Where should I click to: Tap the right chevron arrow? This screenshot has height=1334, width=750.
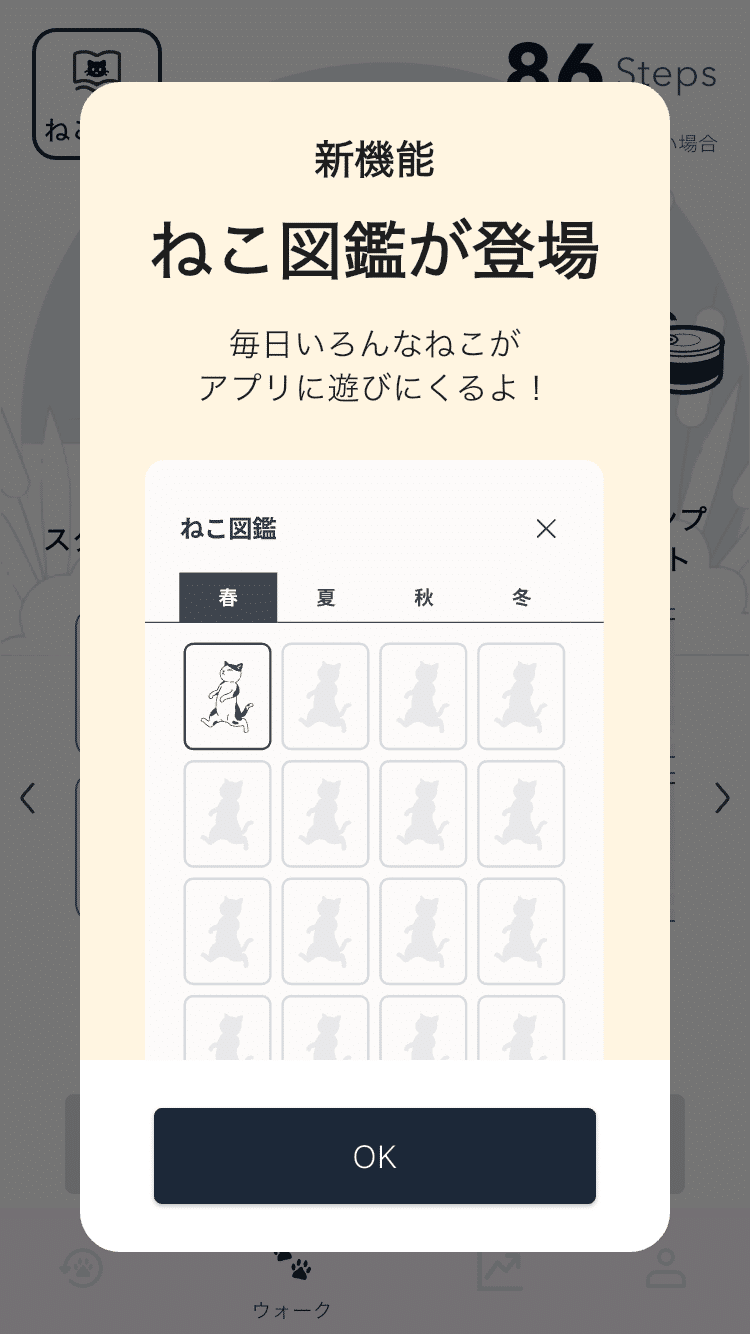point(722,798)
